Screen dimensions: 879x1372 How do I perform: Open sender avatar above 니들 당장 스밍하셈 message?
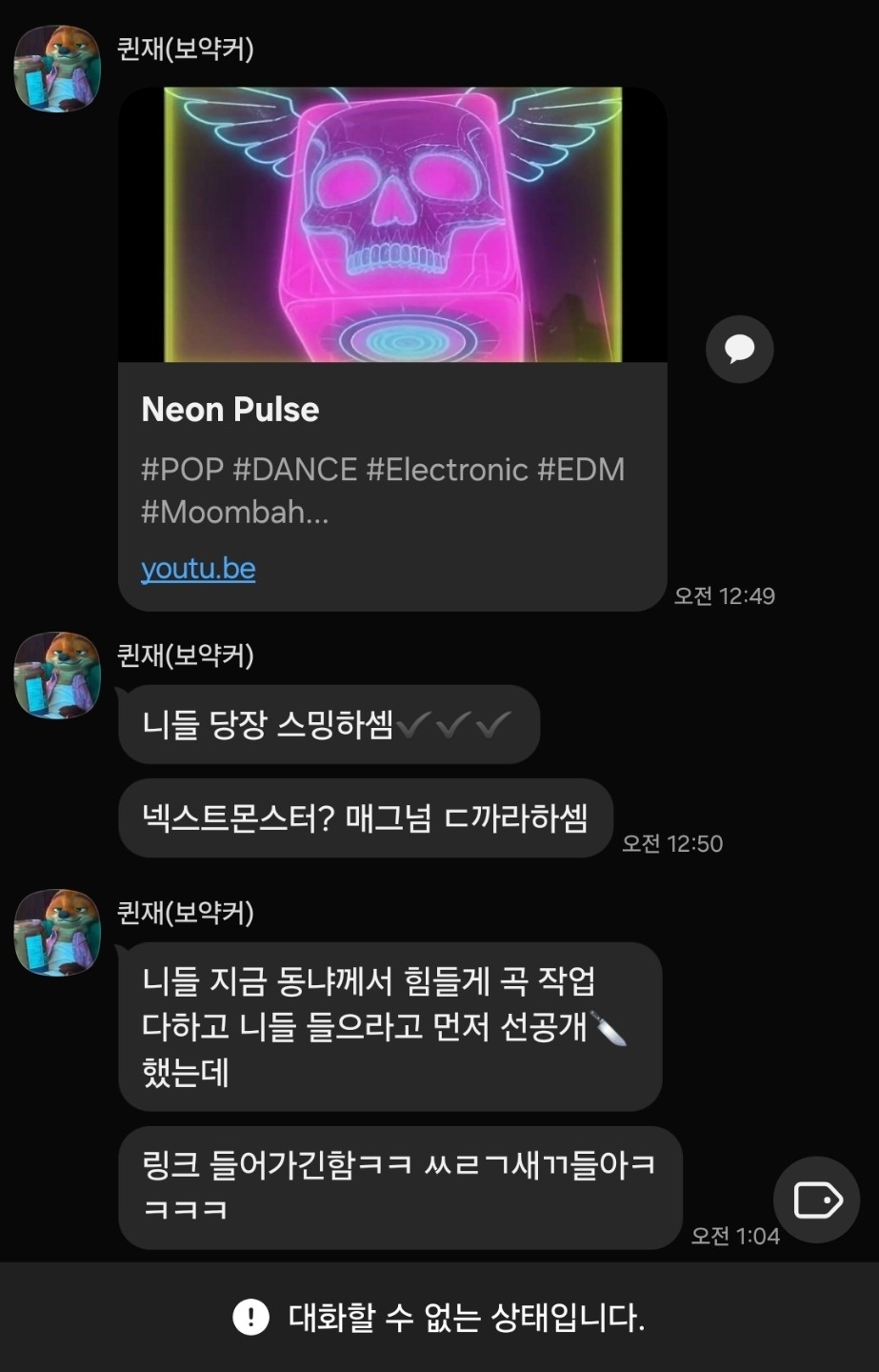[x=57, y=675]
